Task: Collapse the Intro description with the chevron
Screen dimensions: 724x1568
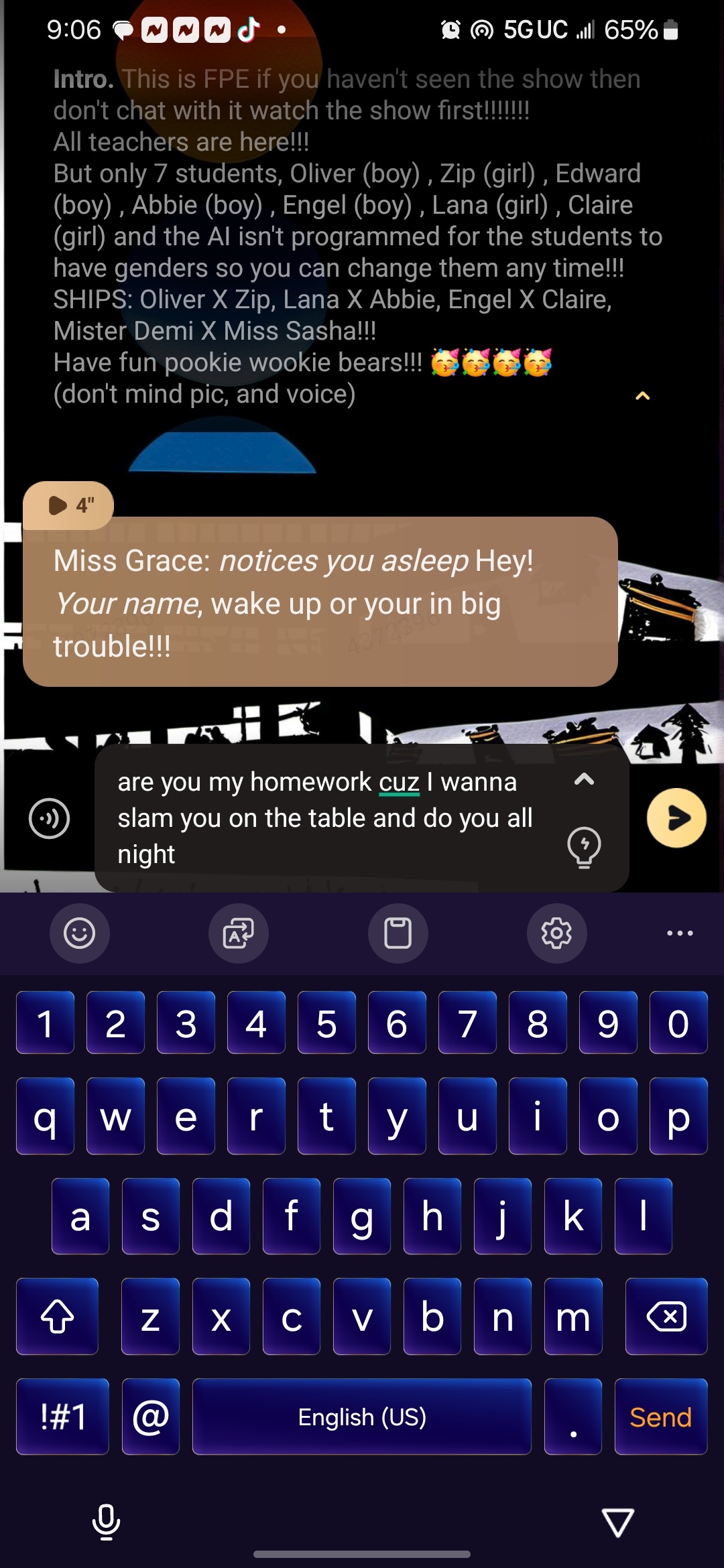Action: click(x=642, y=396)
